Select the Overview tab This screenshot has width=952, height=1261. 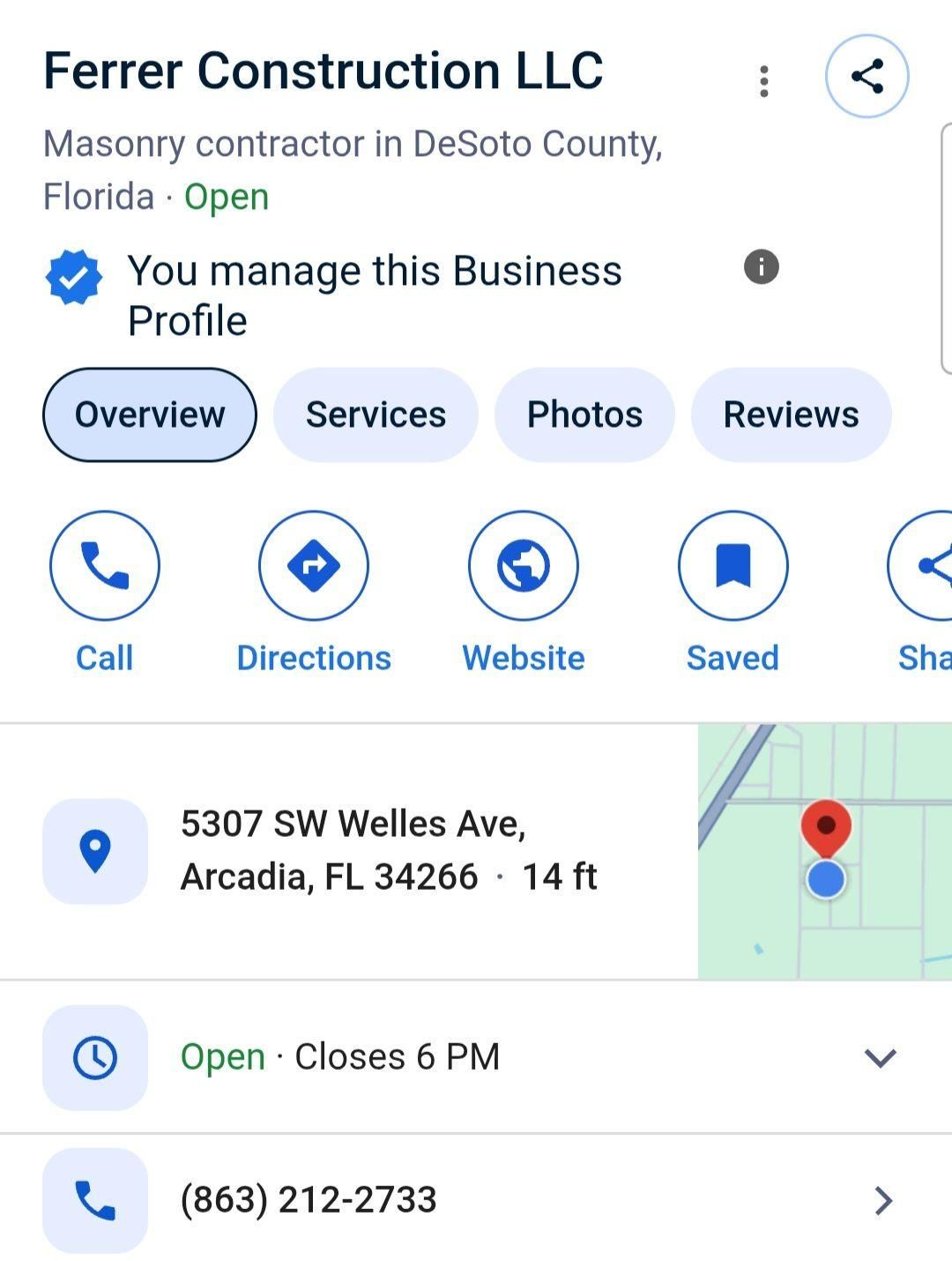[x=149, y=414]
